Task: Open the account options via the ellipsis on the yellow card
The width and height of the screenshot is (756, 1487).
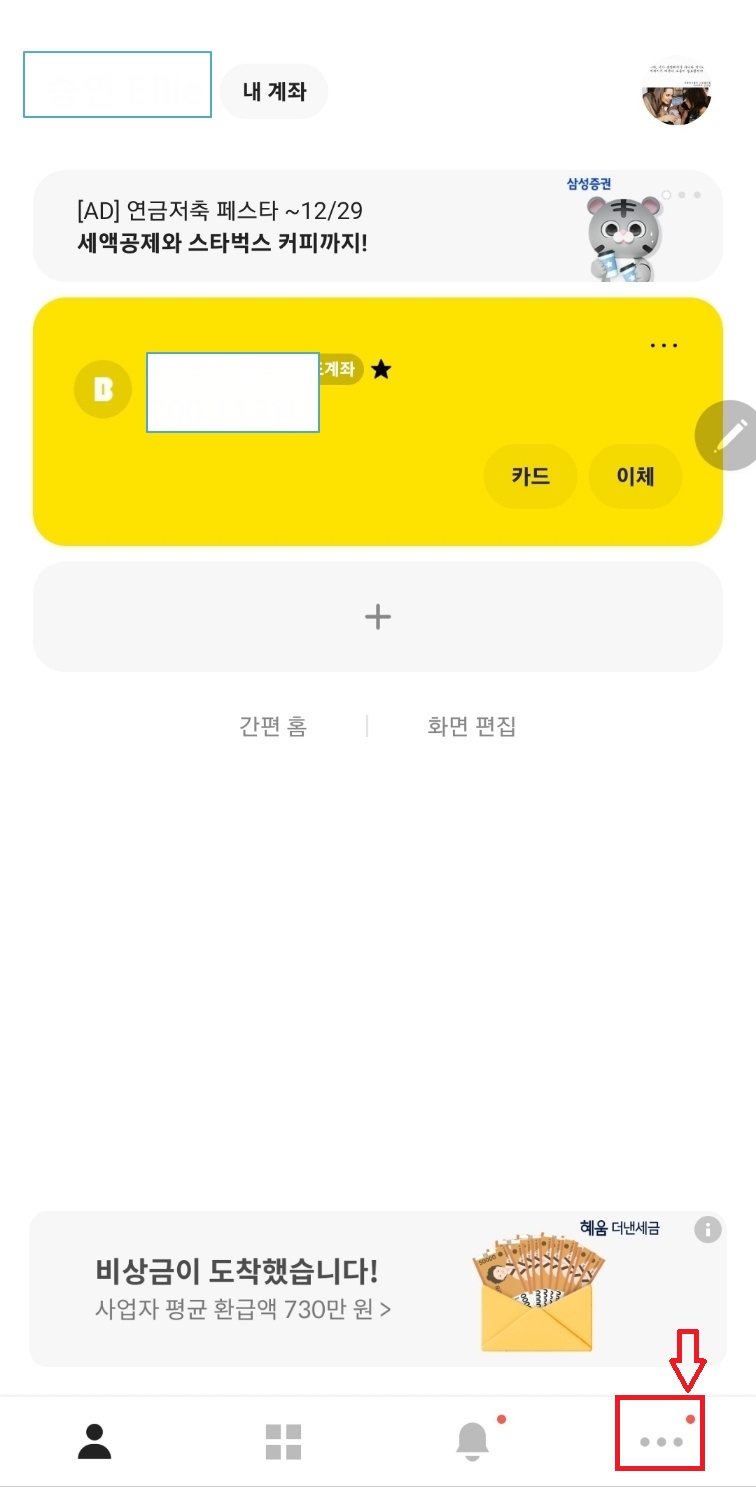Action: coord(663,344)
